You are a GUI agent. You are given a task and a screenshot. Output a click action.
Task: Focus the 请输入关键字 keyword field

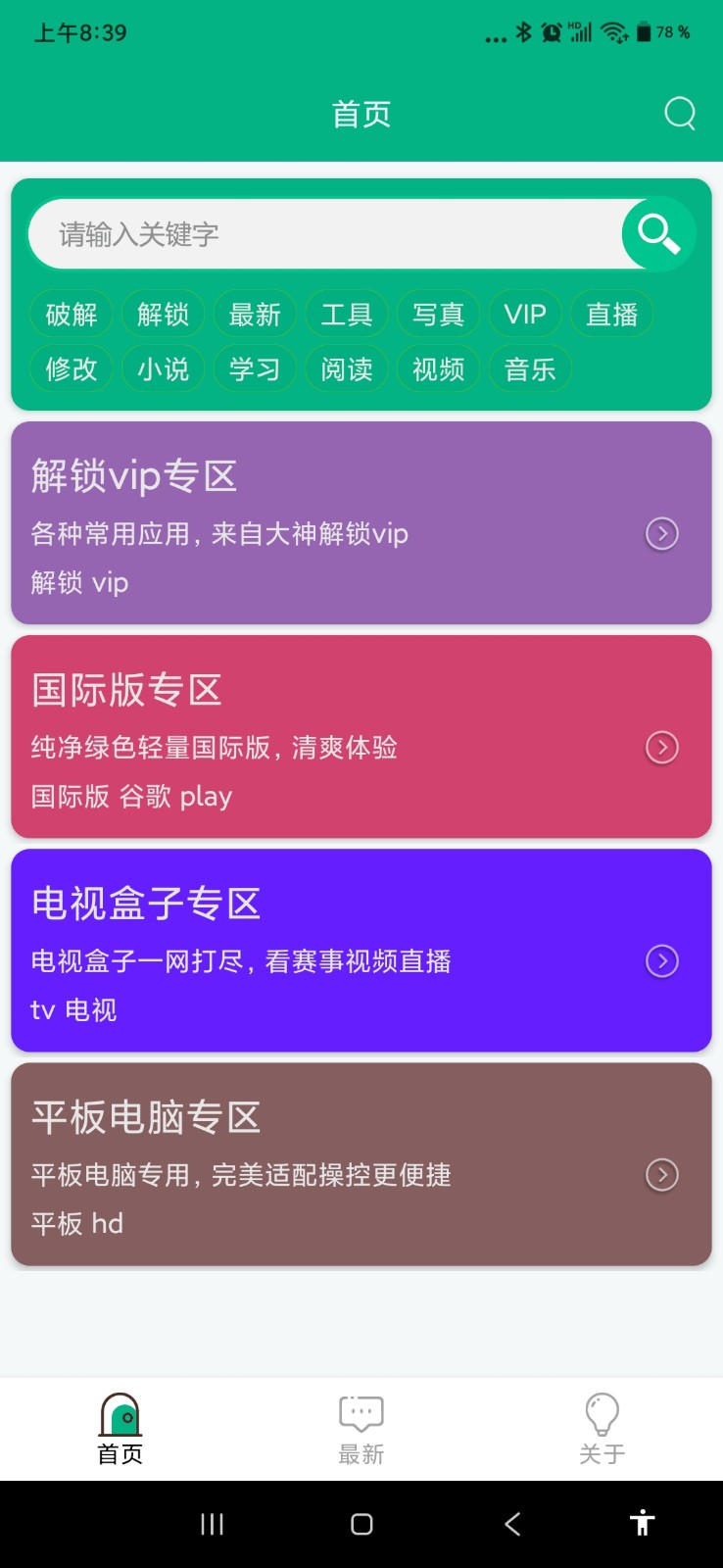[x=323, y=234]
